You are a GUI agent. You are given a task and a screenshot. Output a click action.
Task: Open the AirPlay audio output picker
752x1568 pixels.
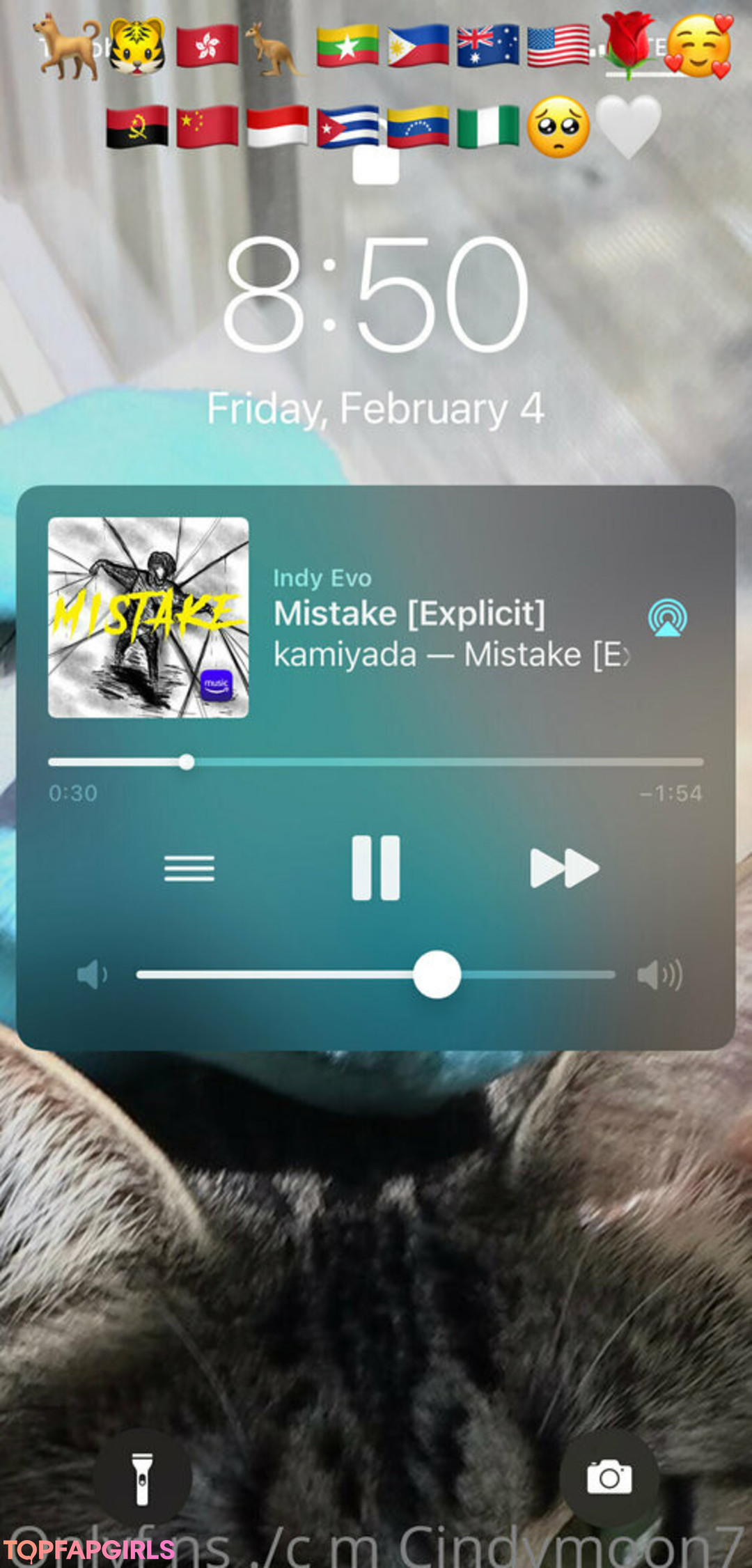[667, 618]
